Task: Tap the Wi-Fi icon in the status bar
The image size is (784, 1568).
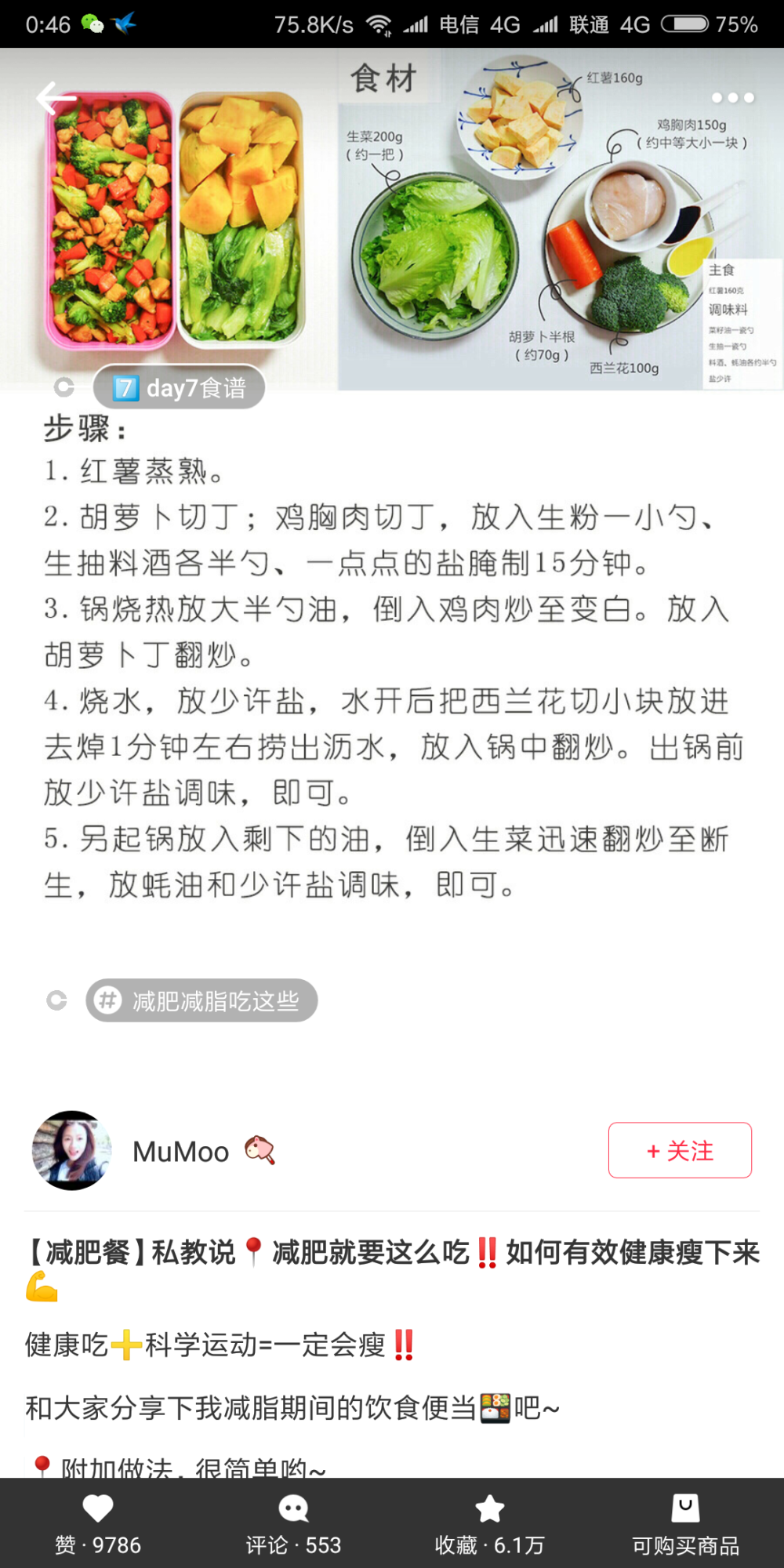Action: pyautogui.click(x=379, y=24)
